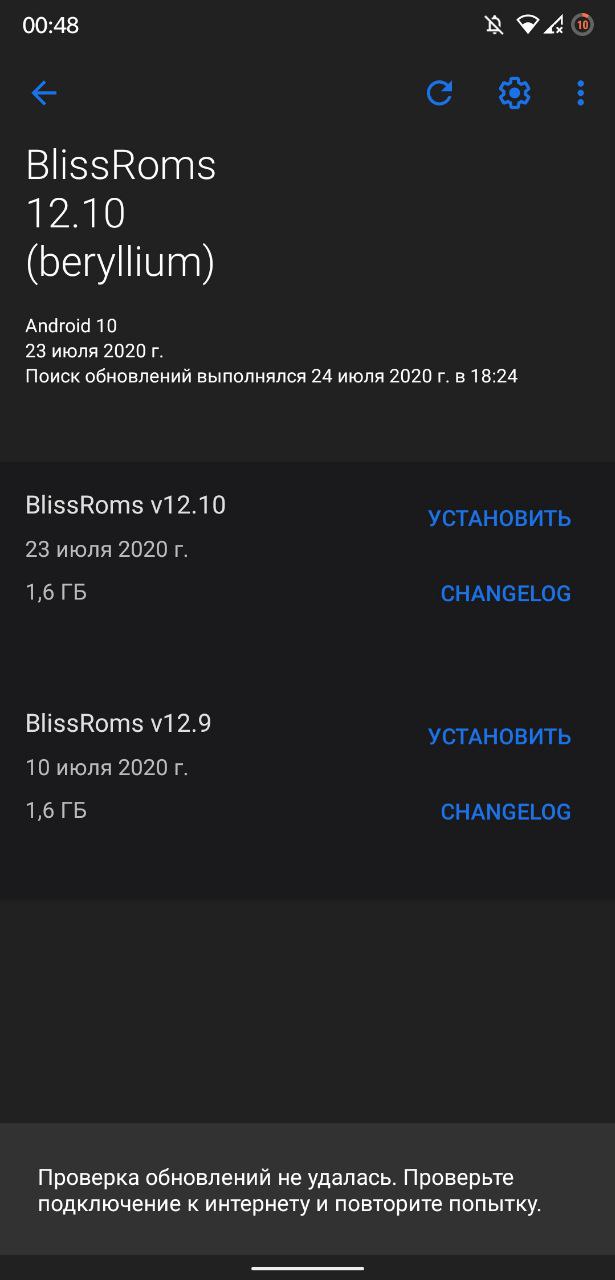The width and height of the screenshot is (615, 1280).
Task: View CHANGELOG for BlissRoms v12.9
Action: [506, 812]
